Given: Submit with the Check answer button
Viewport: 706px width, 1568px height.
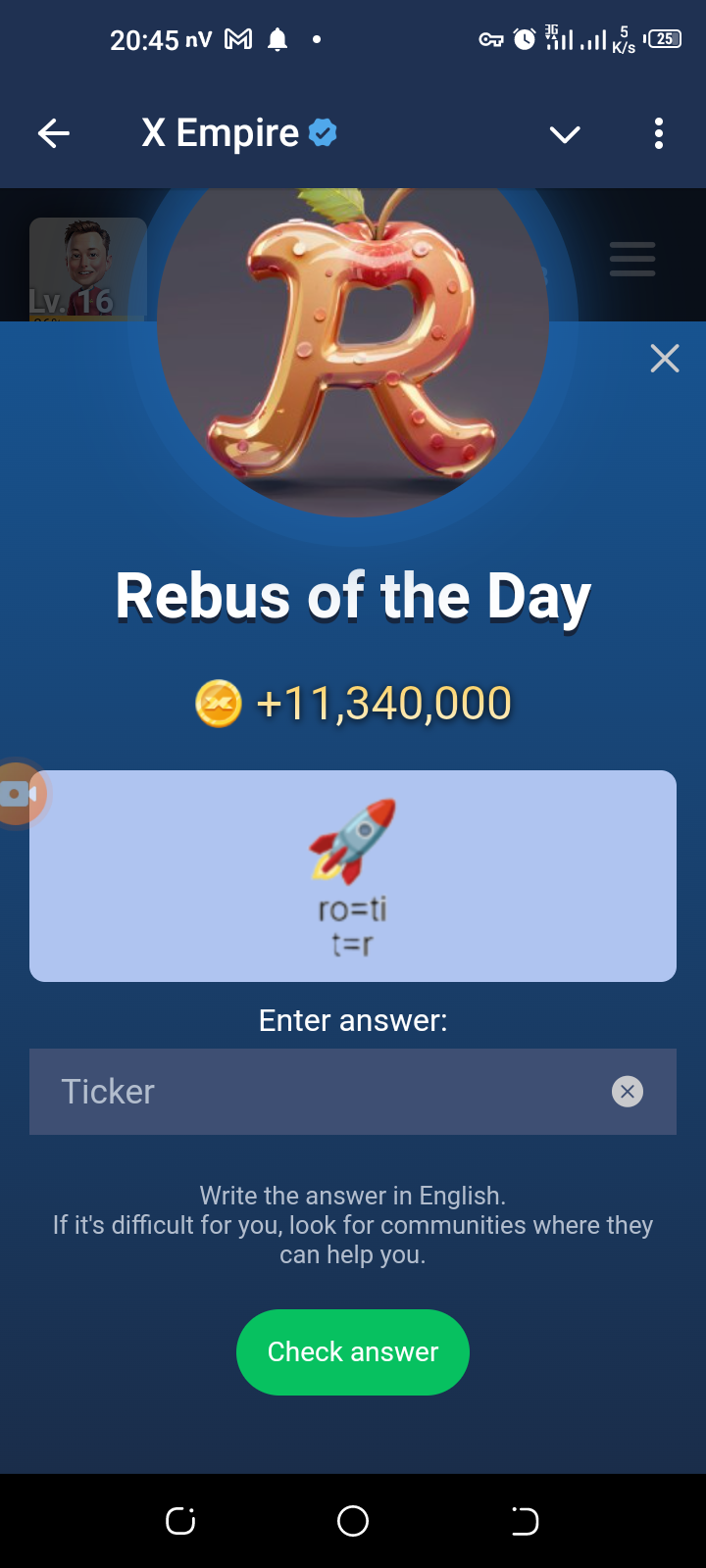Looking at the screenshot, I should point(353,1352).
